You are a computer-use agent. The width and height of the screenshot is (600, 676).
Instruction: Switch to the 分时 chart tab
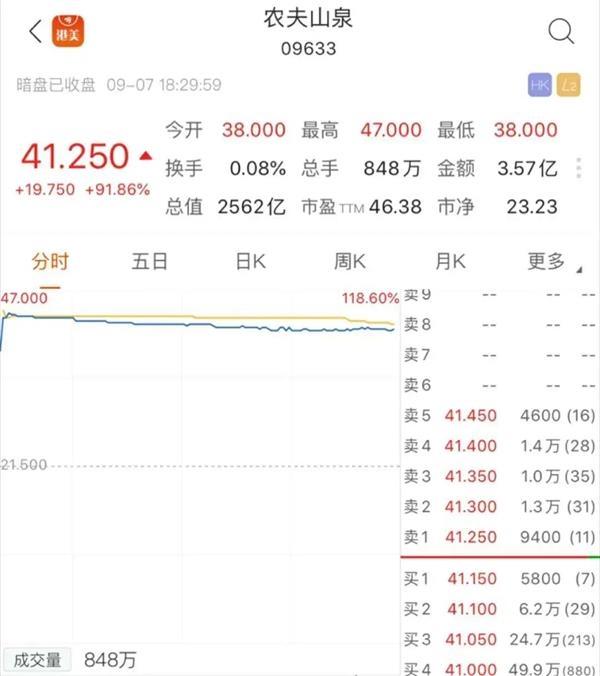(50, 262)
